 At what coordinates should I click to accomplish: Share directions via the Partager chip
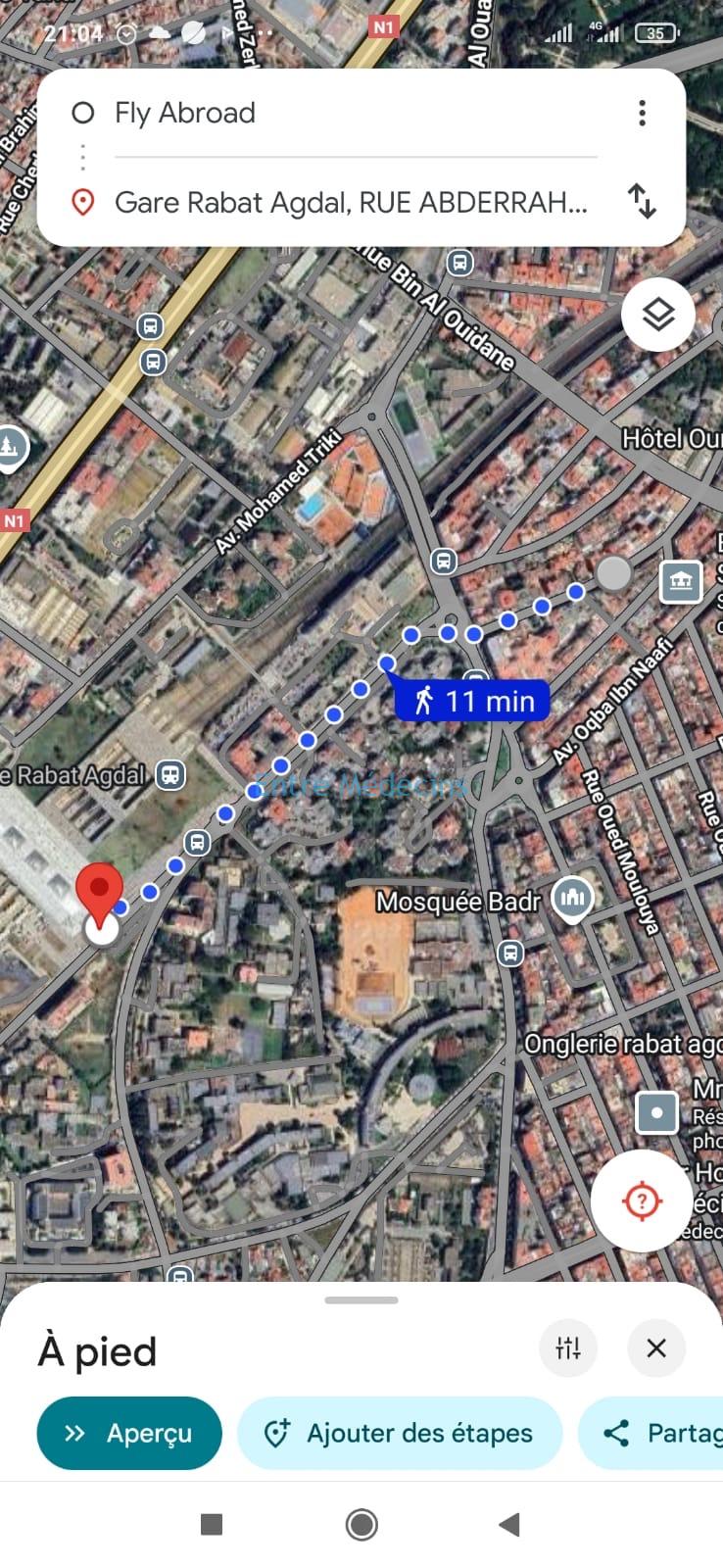(656, 1433)
